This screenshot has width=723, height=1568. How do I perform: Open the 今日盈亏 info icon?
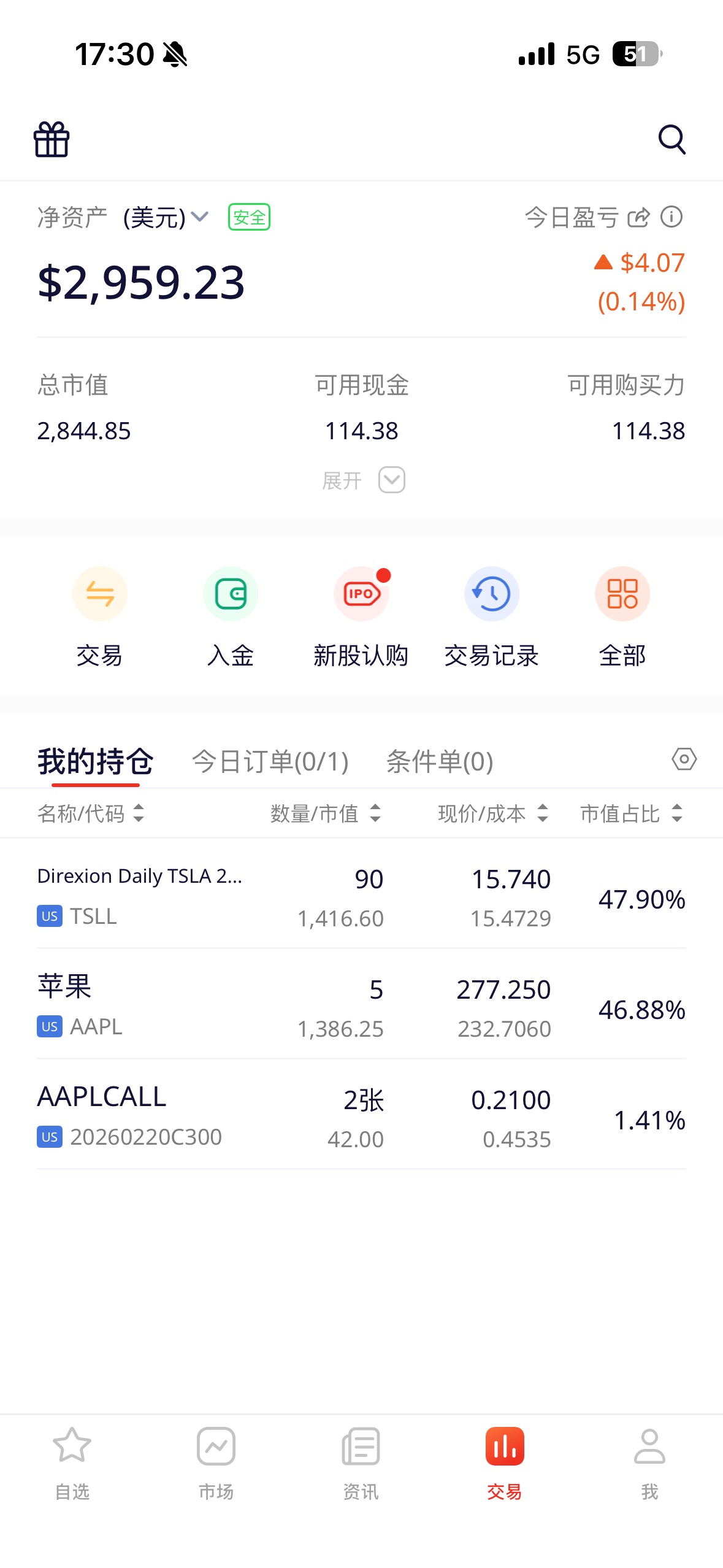click(x=671, y=217)
